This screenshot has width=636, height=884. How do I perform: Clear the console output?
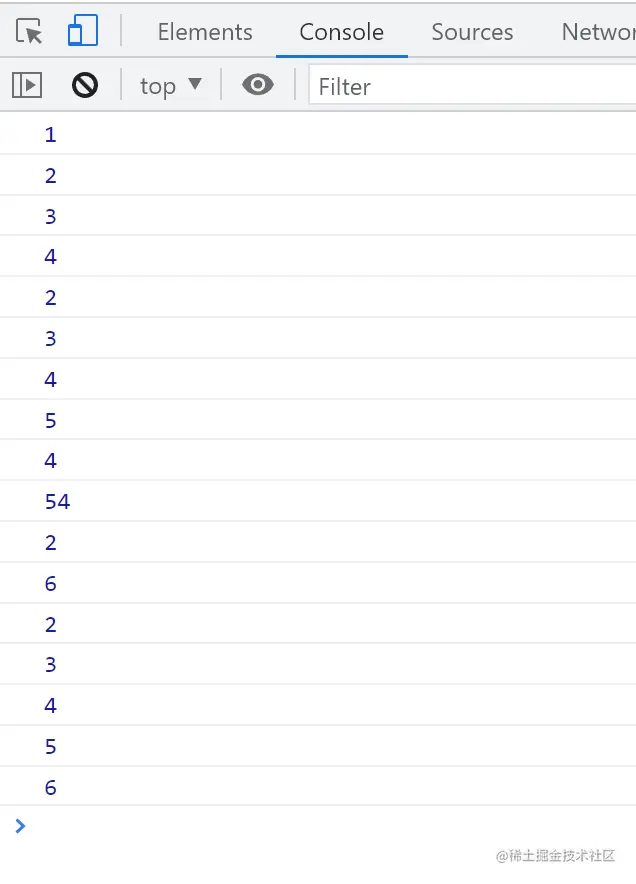(x=85, y=86)
